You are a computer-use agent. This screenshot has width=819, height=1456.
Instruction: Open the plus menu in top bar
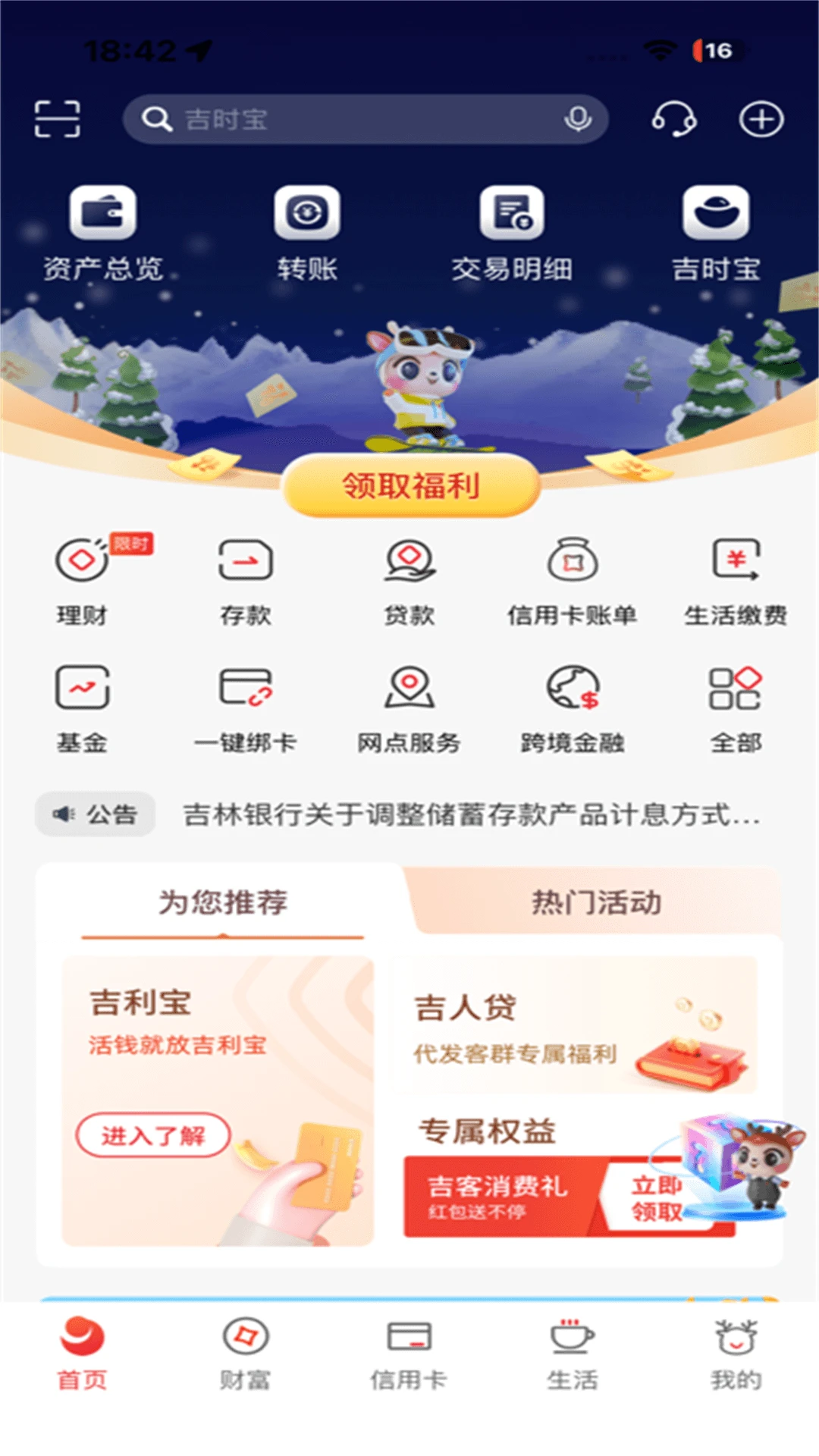coord(762,119)
